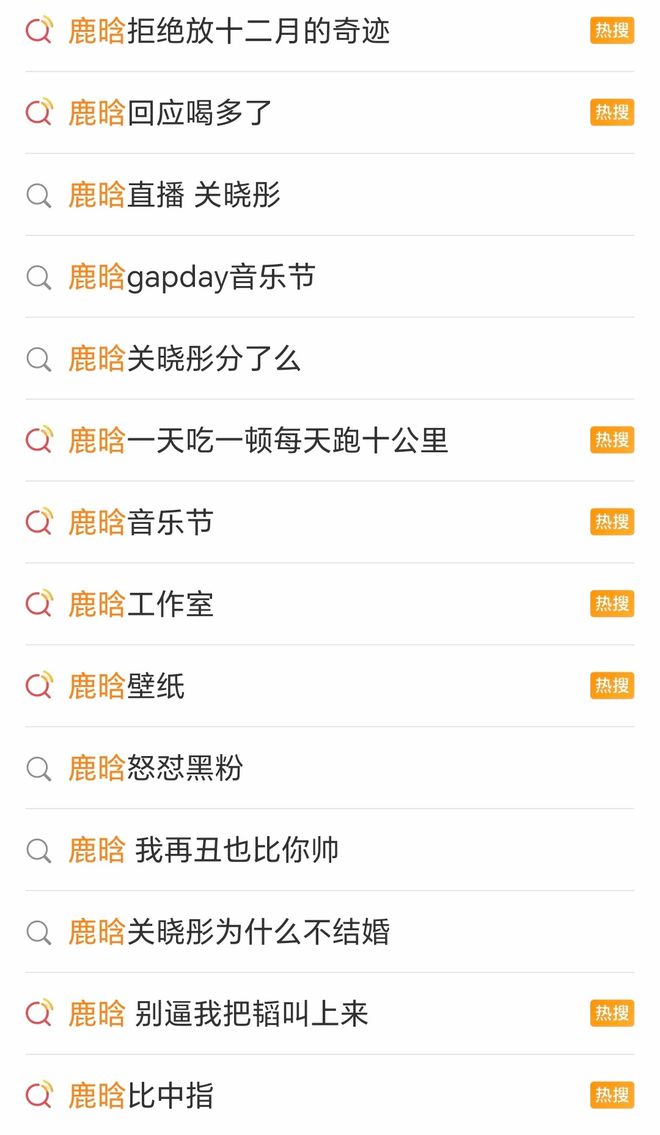Choose 鹿晗 别逼我把韬叫上来

click(329, 1013)
